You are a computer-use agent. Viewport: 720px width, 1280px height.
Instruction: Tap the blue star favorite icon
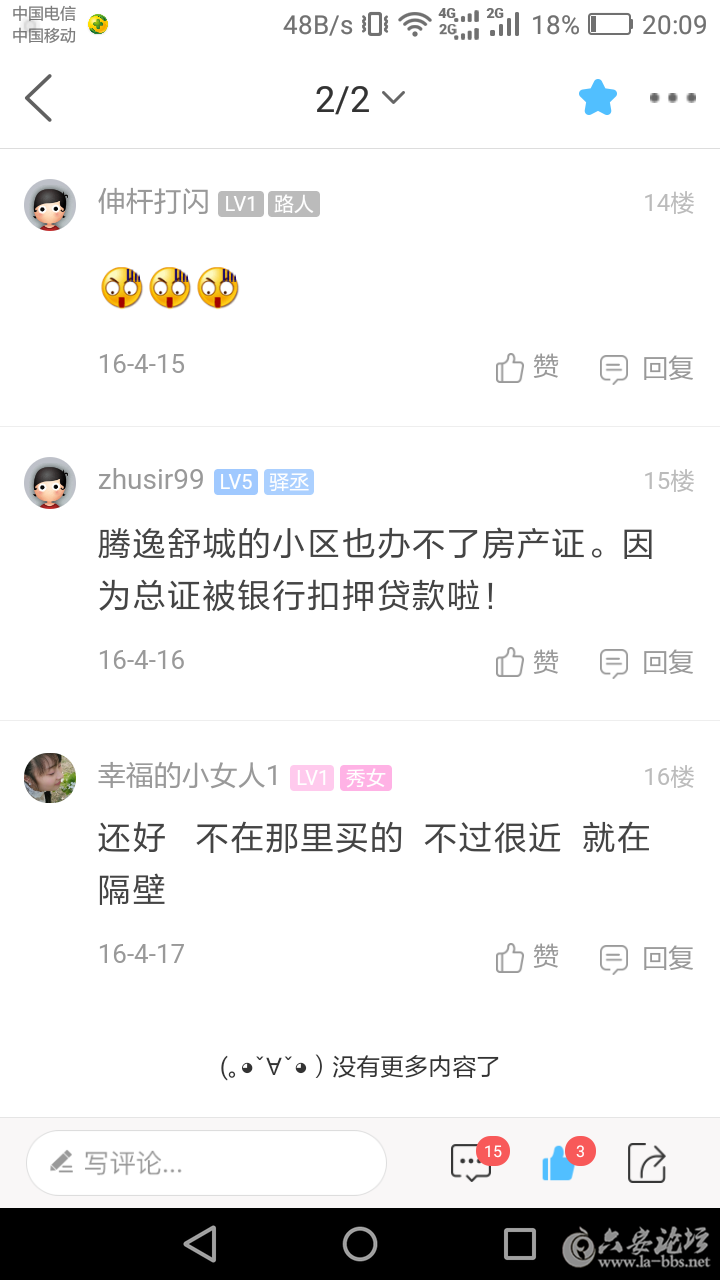coord(598,98)
